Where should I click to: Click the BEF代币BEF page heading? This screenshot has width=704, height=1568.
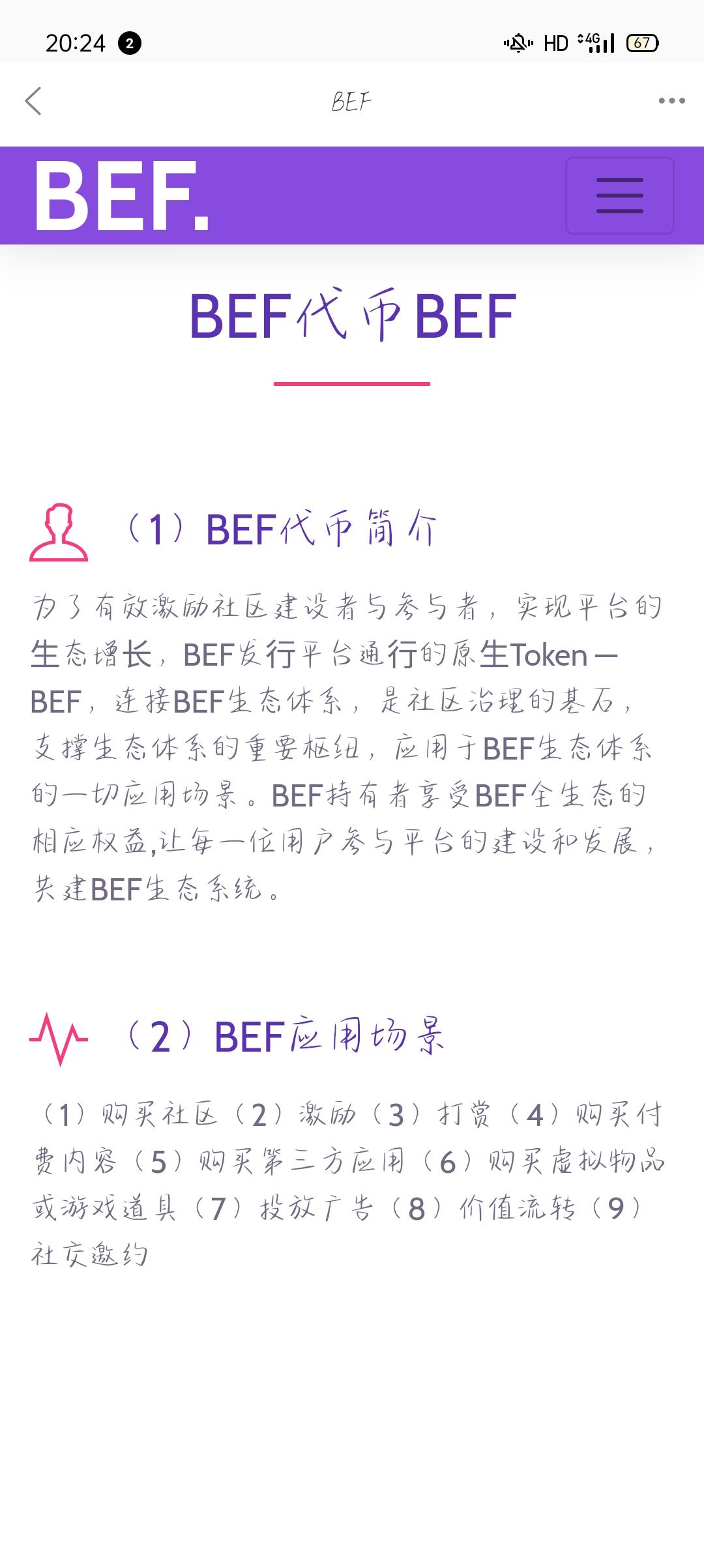(351, 318)
